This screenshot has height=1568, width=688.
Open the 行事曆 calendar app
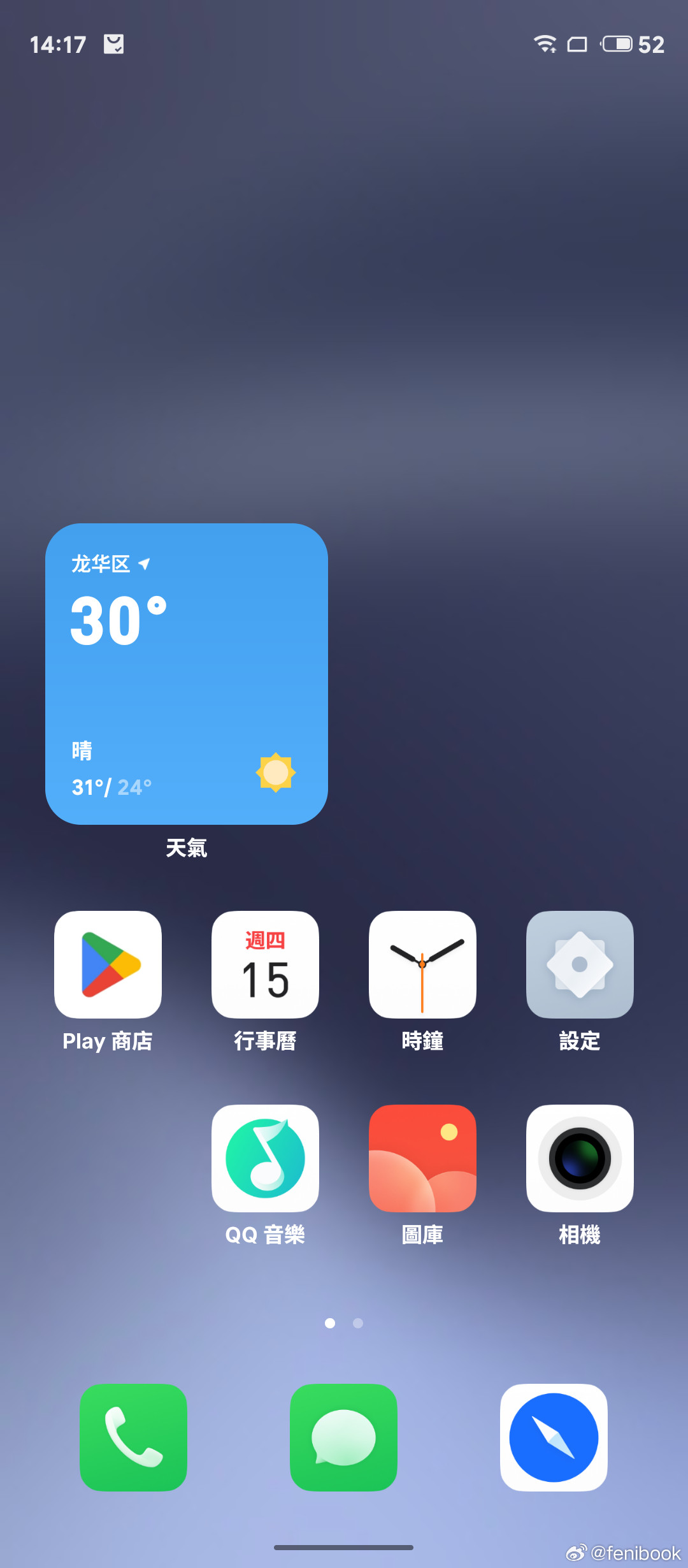(x=265, y=964)
